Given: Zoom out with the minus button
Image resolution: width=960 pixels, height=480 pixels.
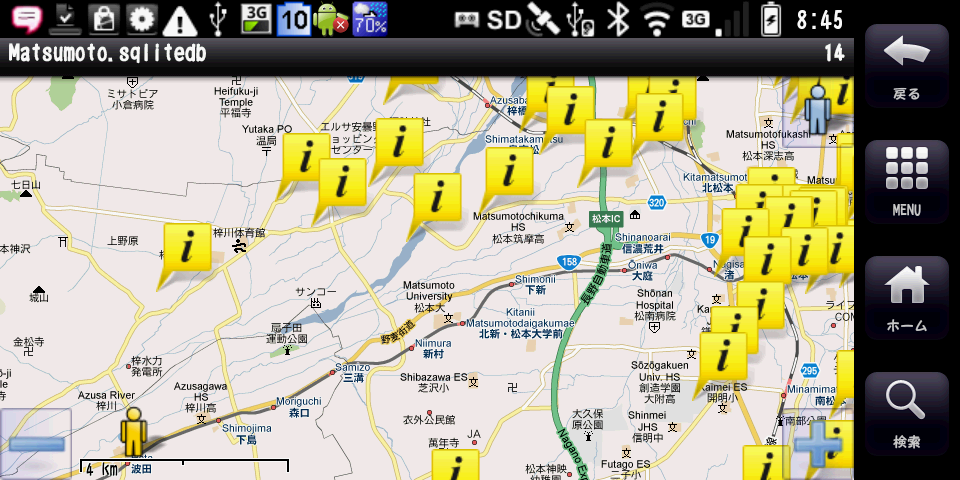Looking at the screenshot, I should pyautogui.click(x=36, y=442).
